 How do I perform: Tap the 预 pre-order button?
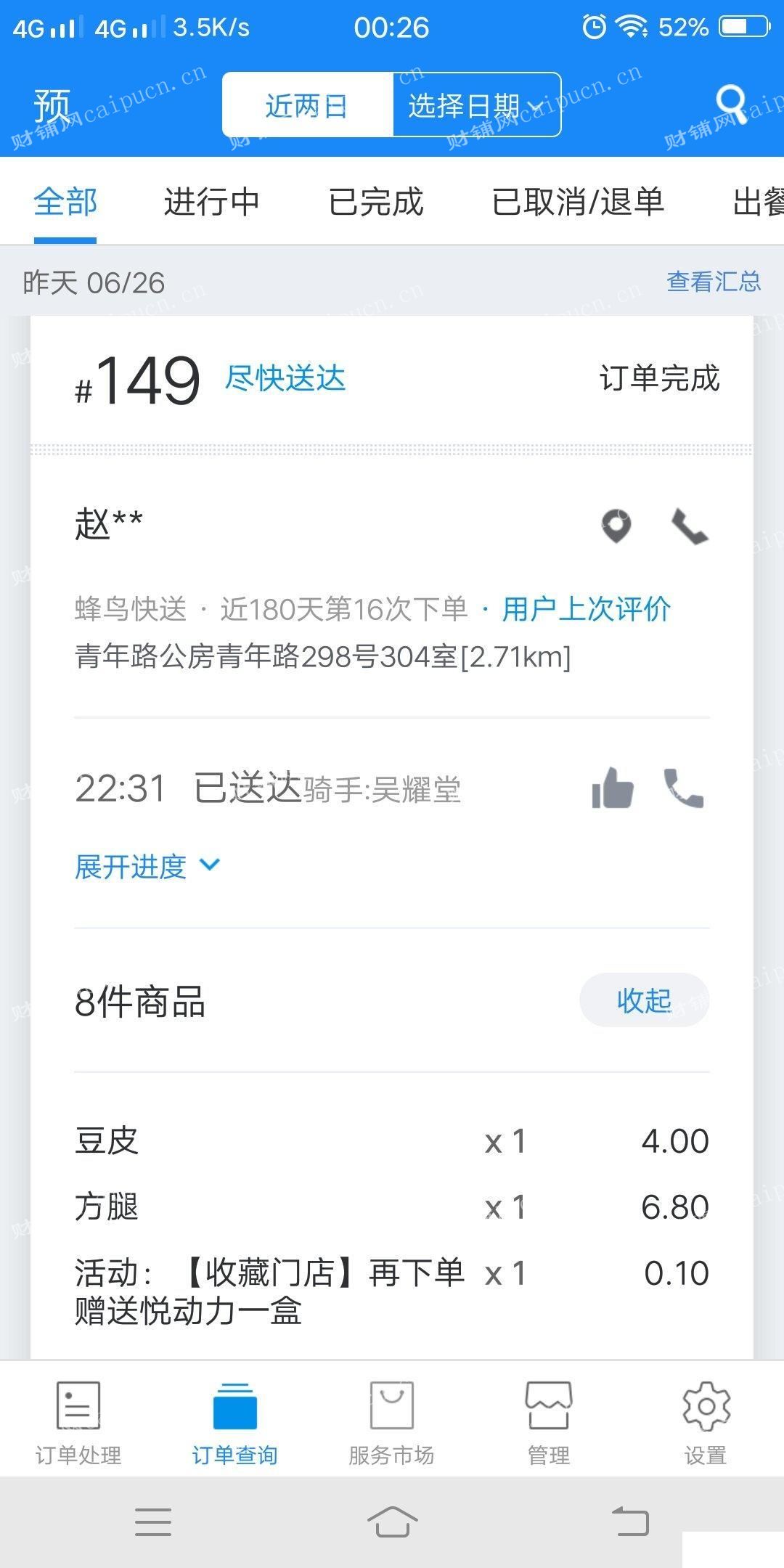[x=52, y=107]
